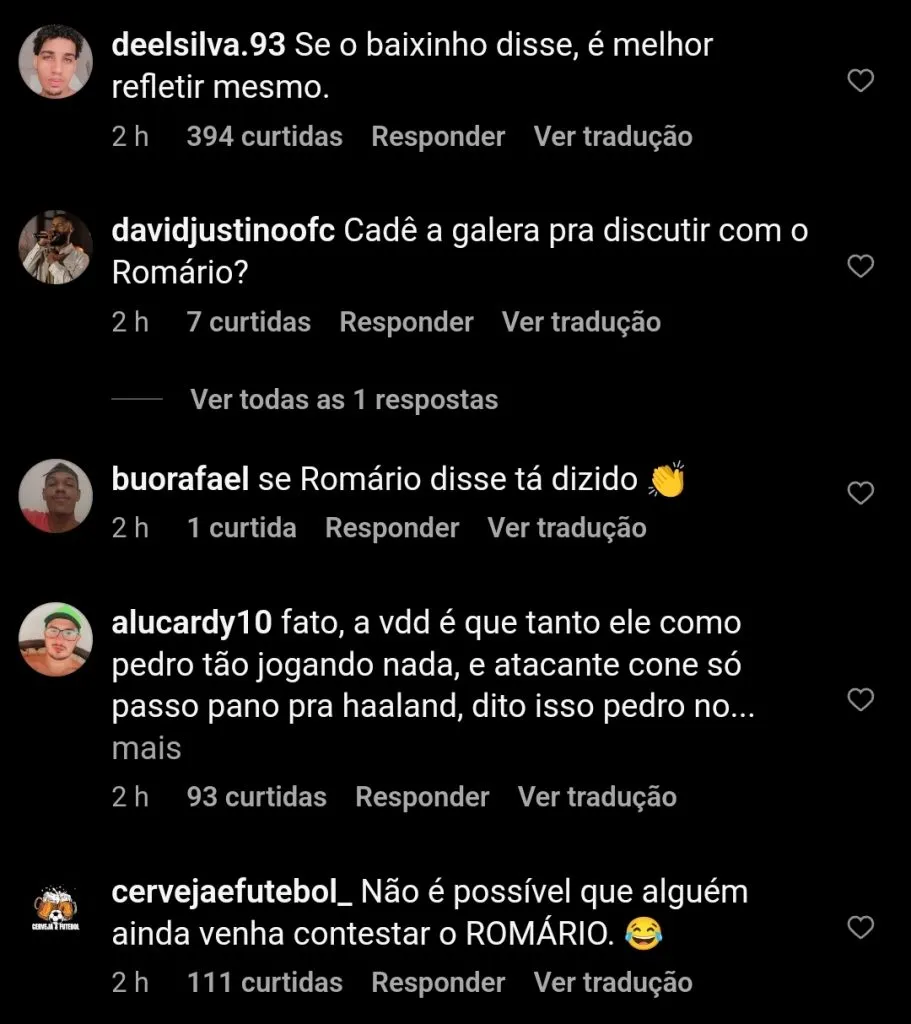
Task: Like buorafael's comment
Action: pos(860,492)
